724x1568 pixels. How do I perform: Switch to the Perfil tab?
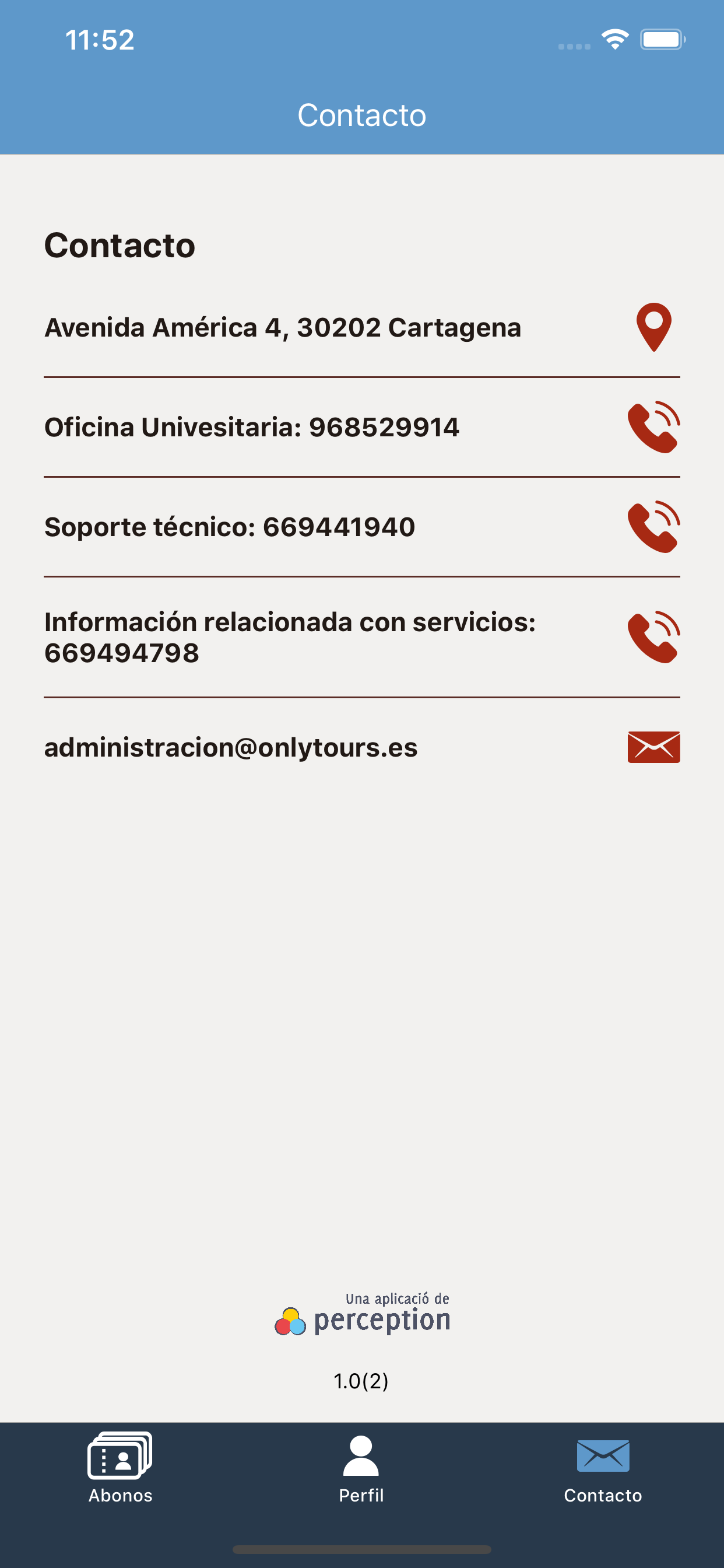pos(361,1469)
